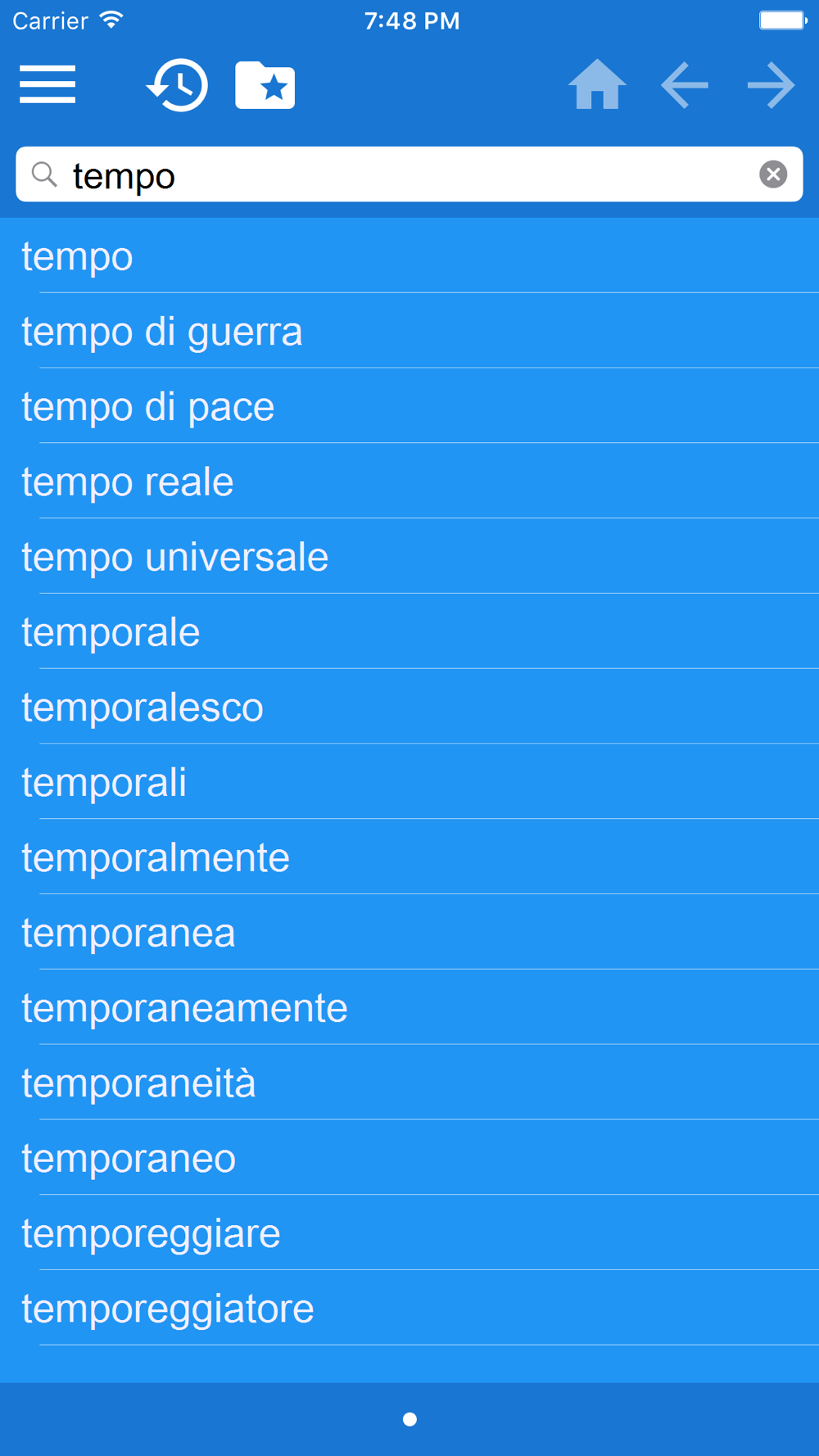The height and width of the screenshot is (1456, 819).
Task: Navigate forward with the right arrow
Action: [771, 84]
